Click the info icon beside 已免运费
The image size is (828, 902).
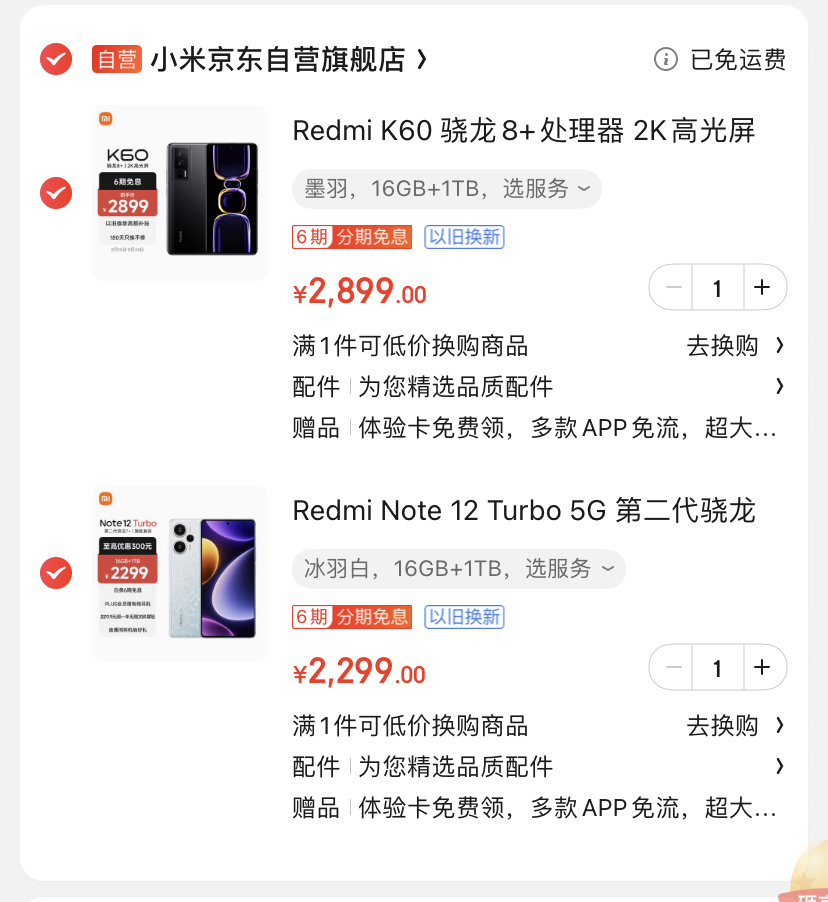point(666,59)
